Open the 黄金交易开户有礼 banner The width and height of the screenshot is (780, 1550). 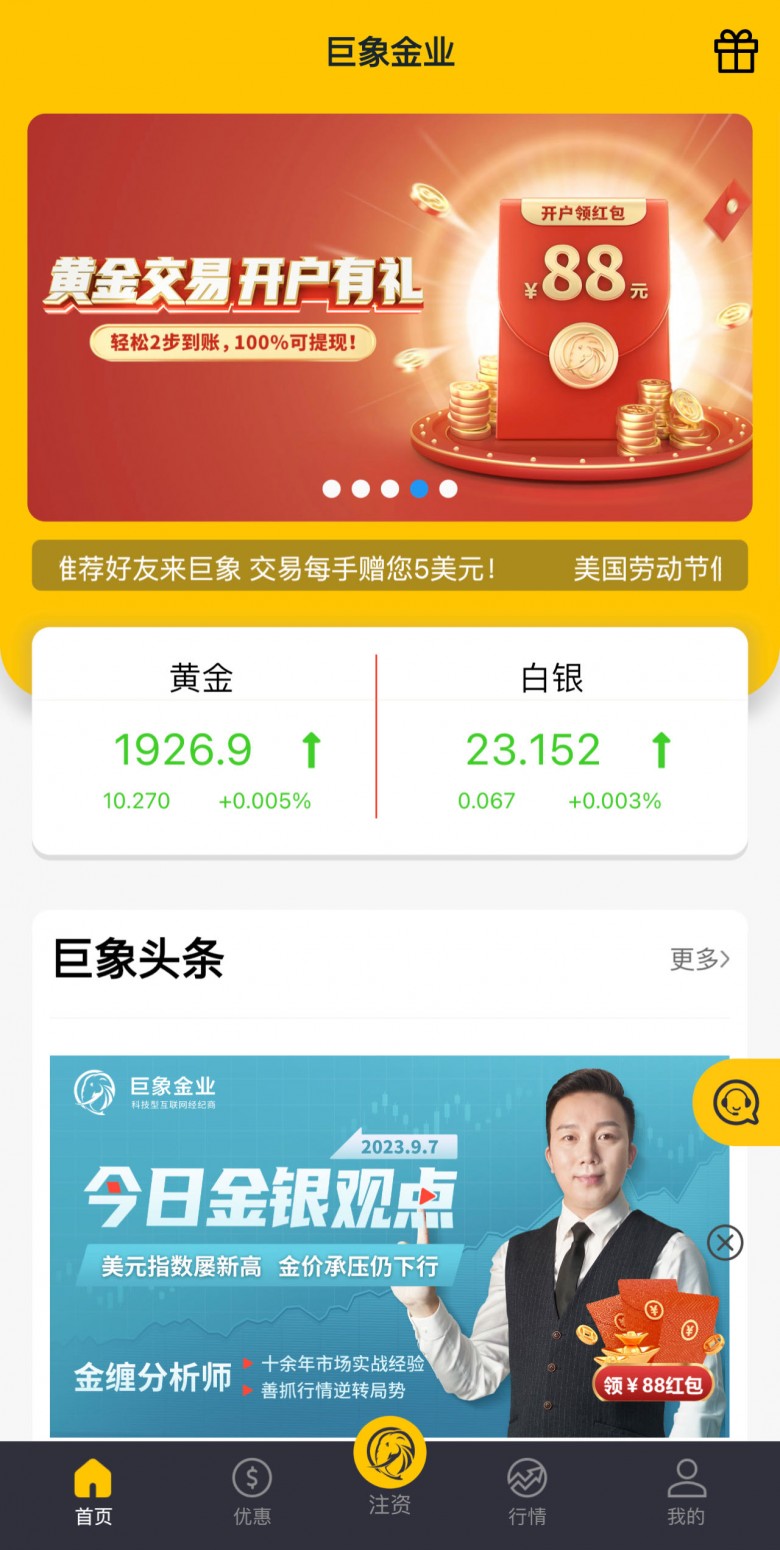coord(389,316)
